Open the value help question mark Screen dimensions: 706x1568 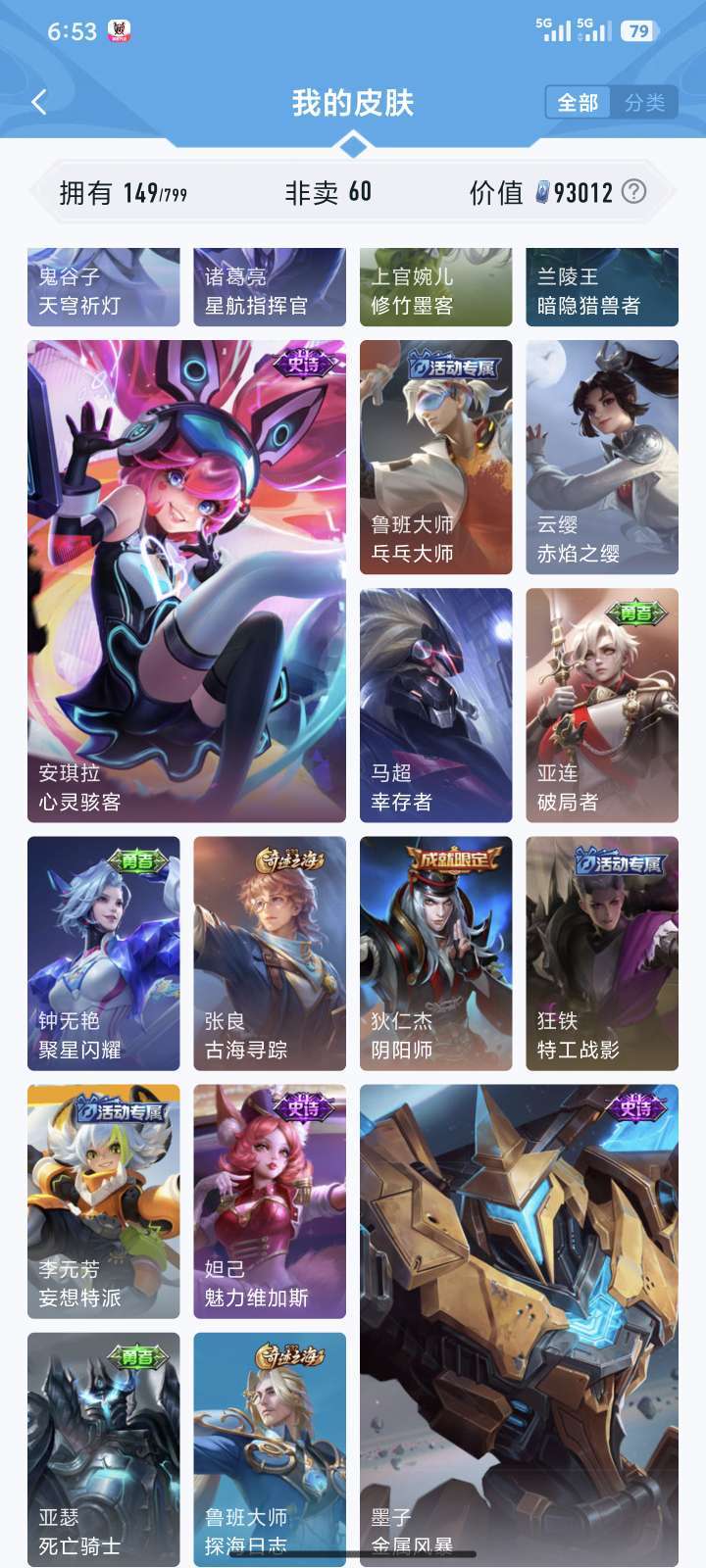634,191
